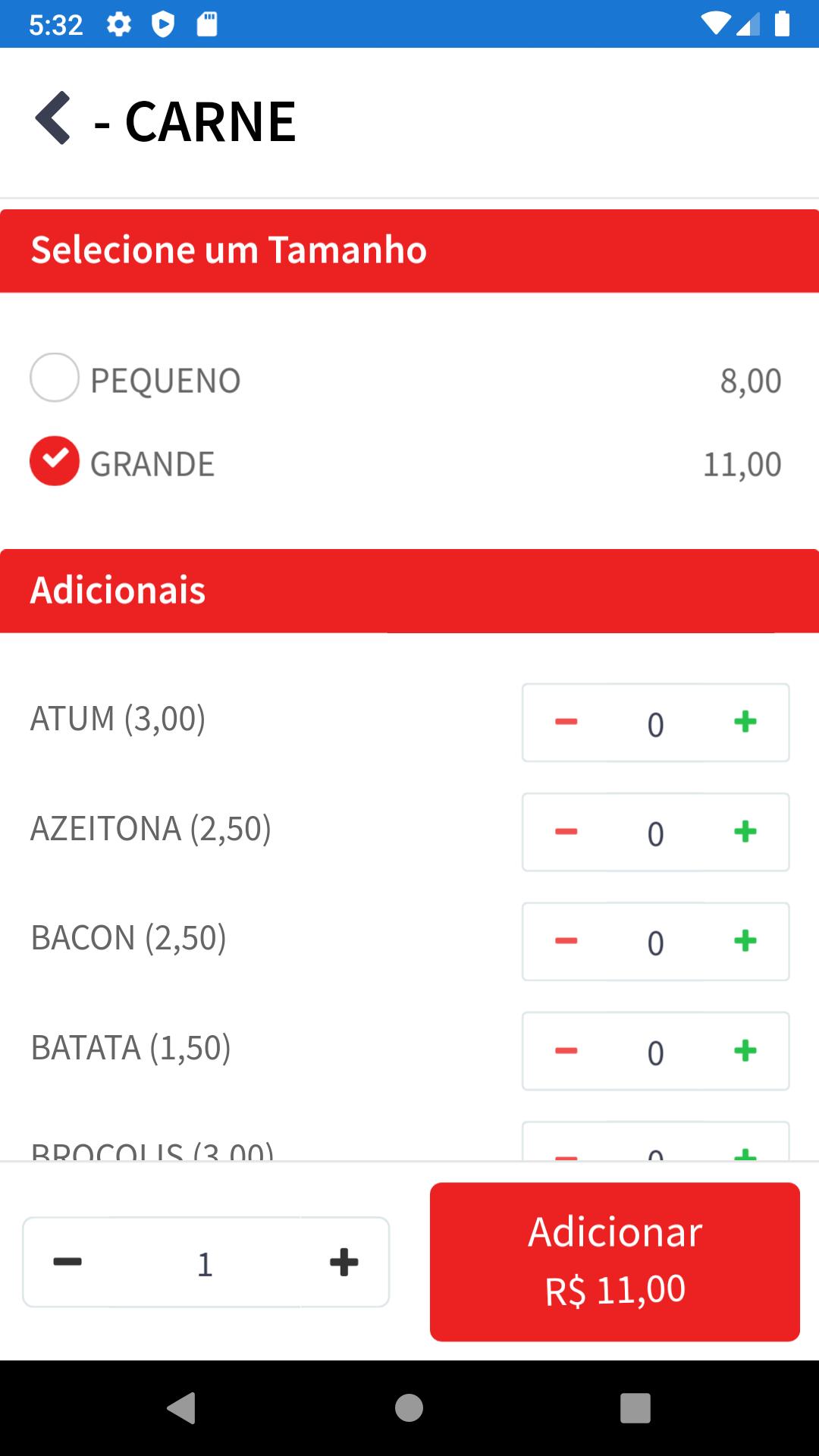
Task: Select the PEQUENO size option
Action: pyautogui.click(x=55, y=378)
